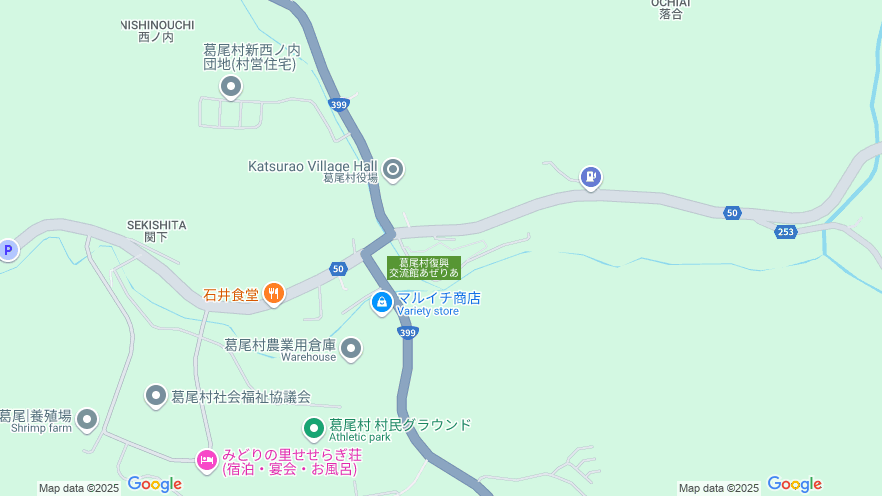Screen dimensions: 882x496
Task: Open the shrimp farm marker
Action: tap(87, 420)
